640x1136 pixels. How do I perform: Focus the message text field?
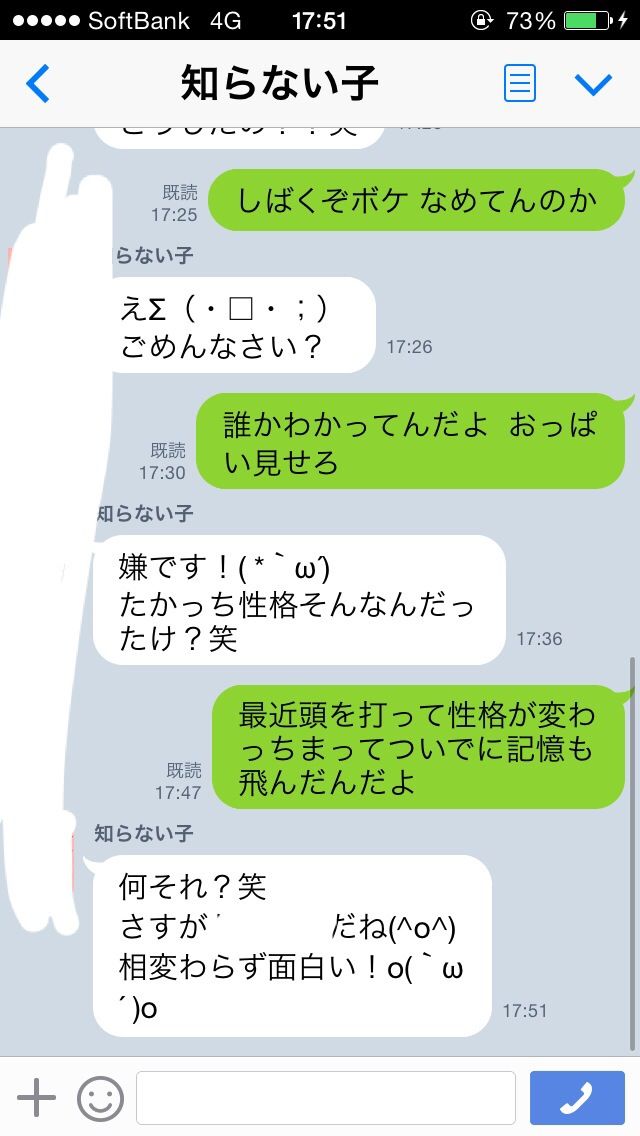click(325, 1098)
